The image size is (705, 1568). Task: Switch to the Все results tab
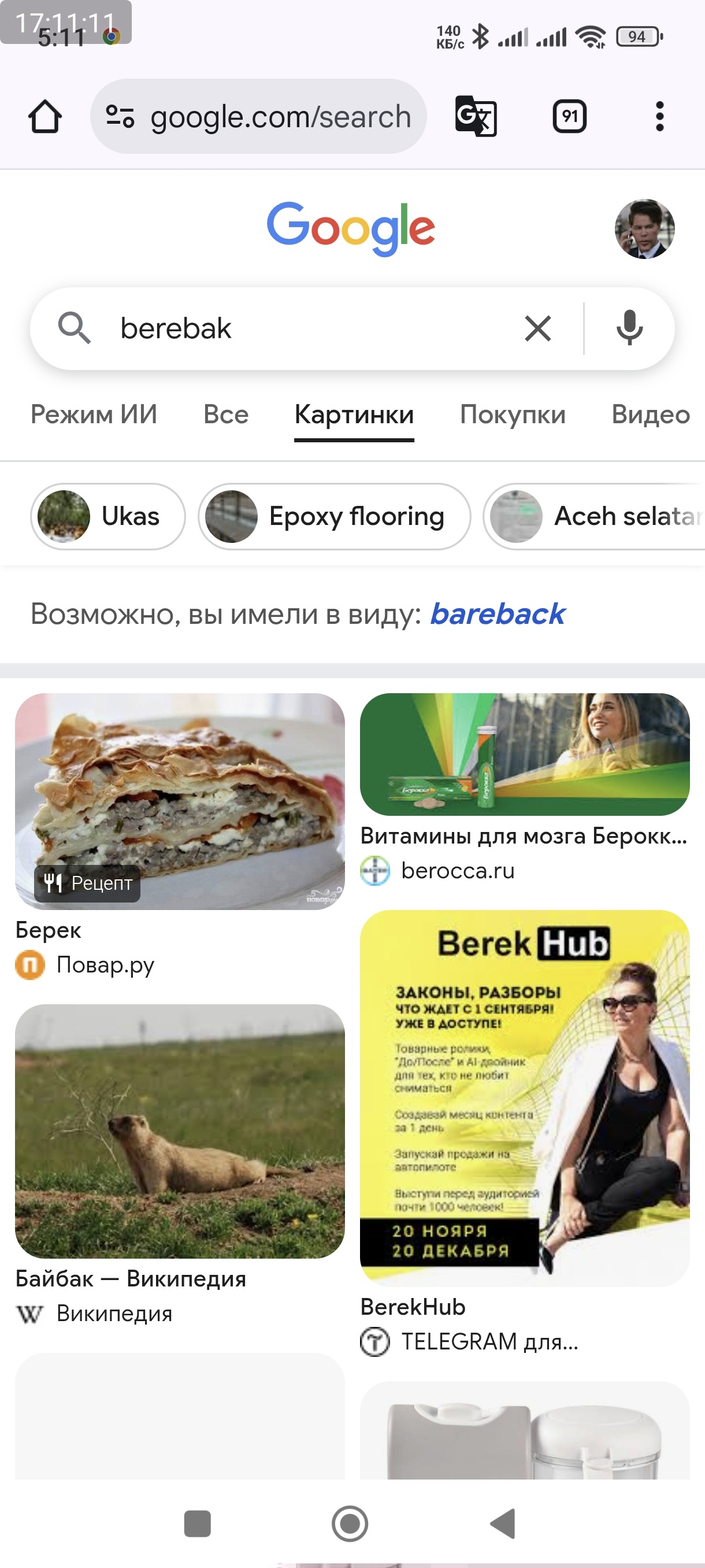226,415
